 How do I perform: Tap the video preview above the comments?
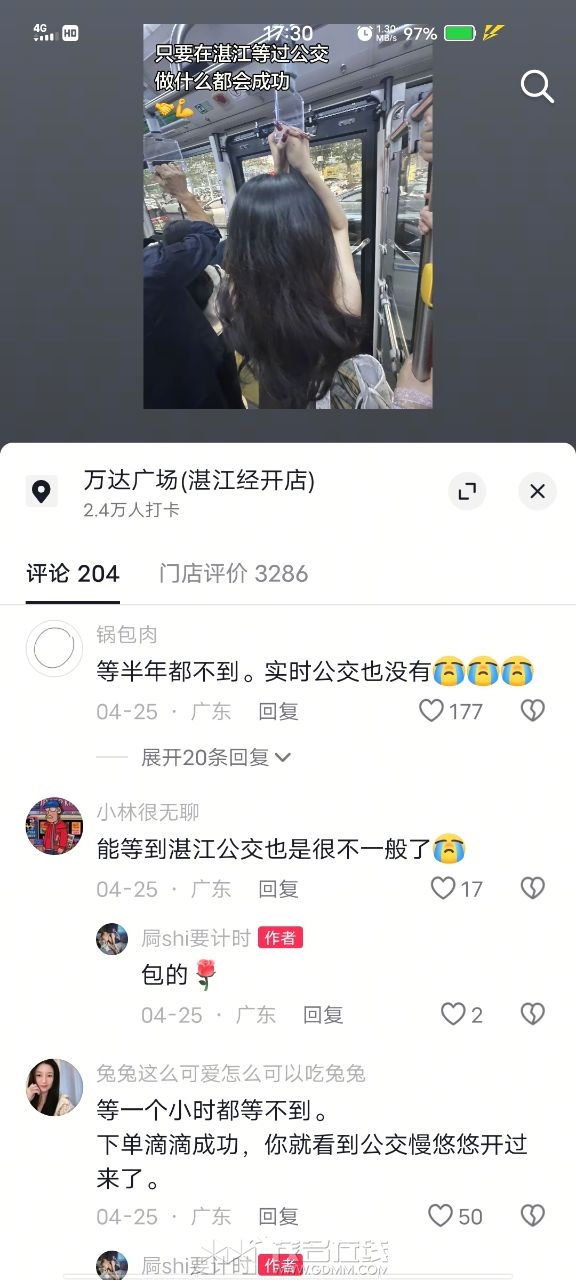pos(288,216)
